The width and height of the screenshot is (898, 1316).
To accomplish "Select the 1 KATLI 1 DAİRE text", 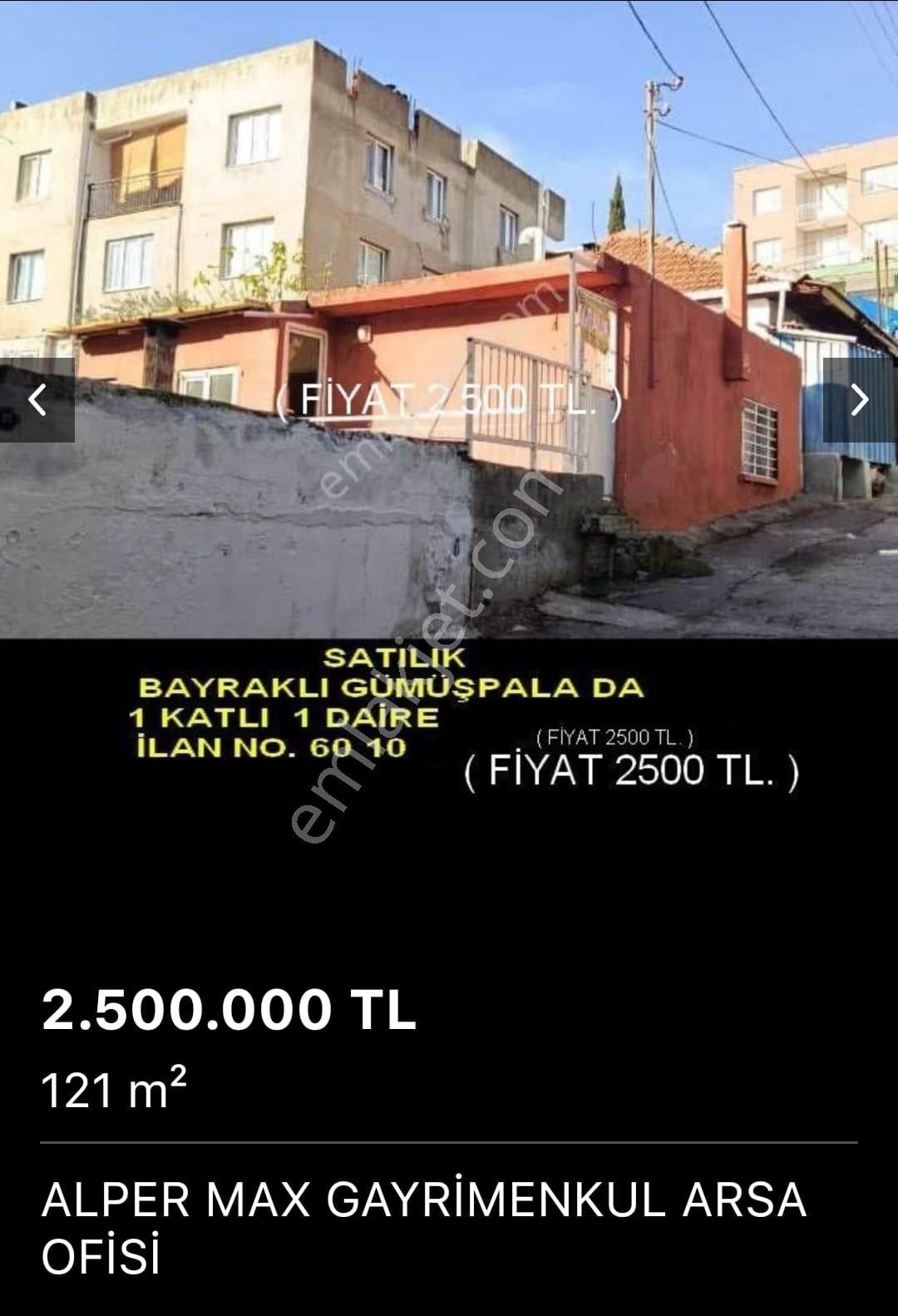I will coord(283,717).
